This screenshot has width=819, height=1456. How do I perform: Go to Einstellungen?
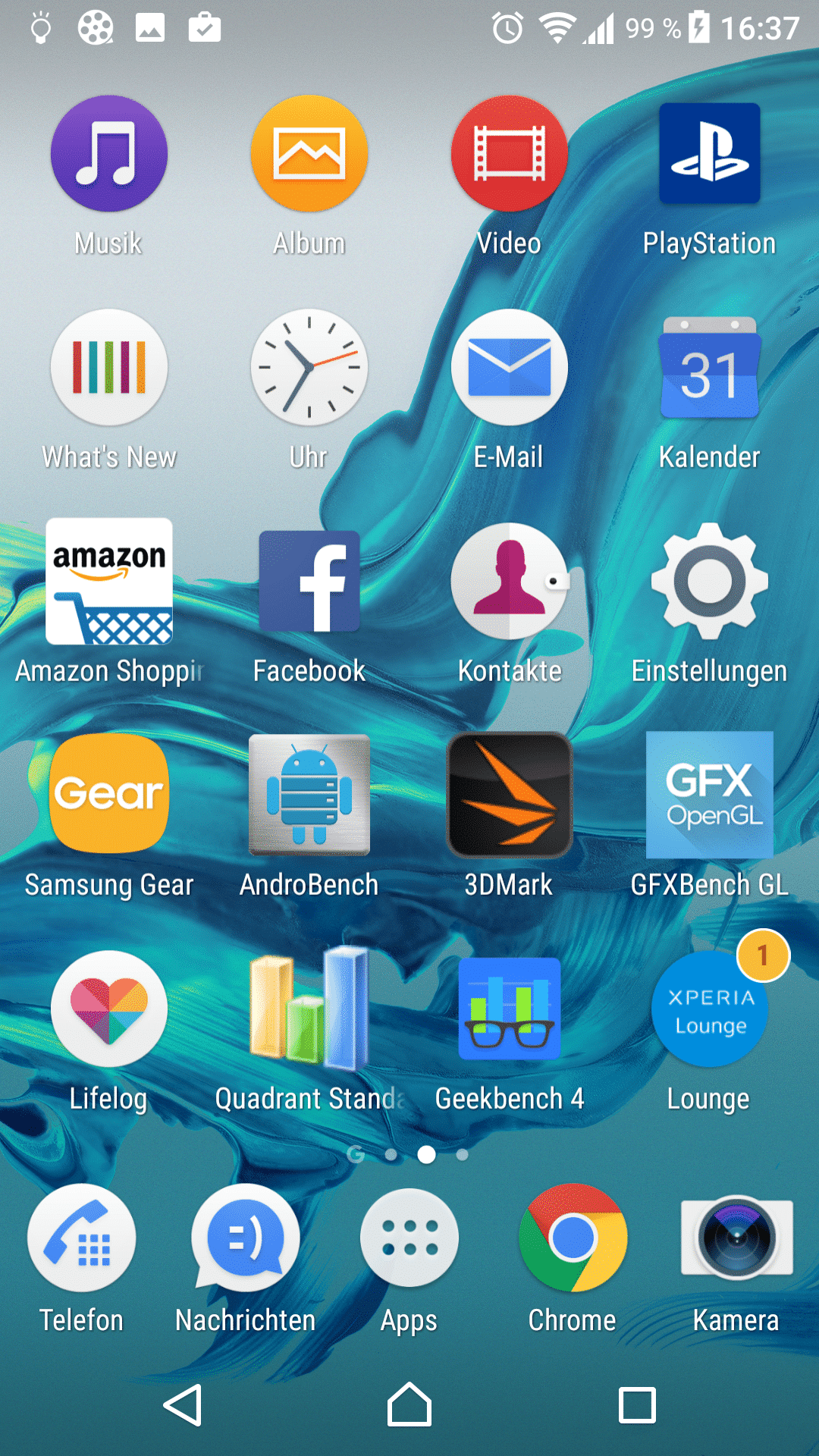[709, 582]
